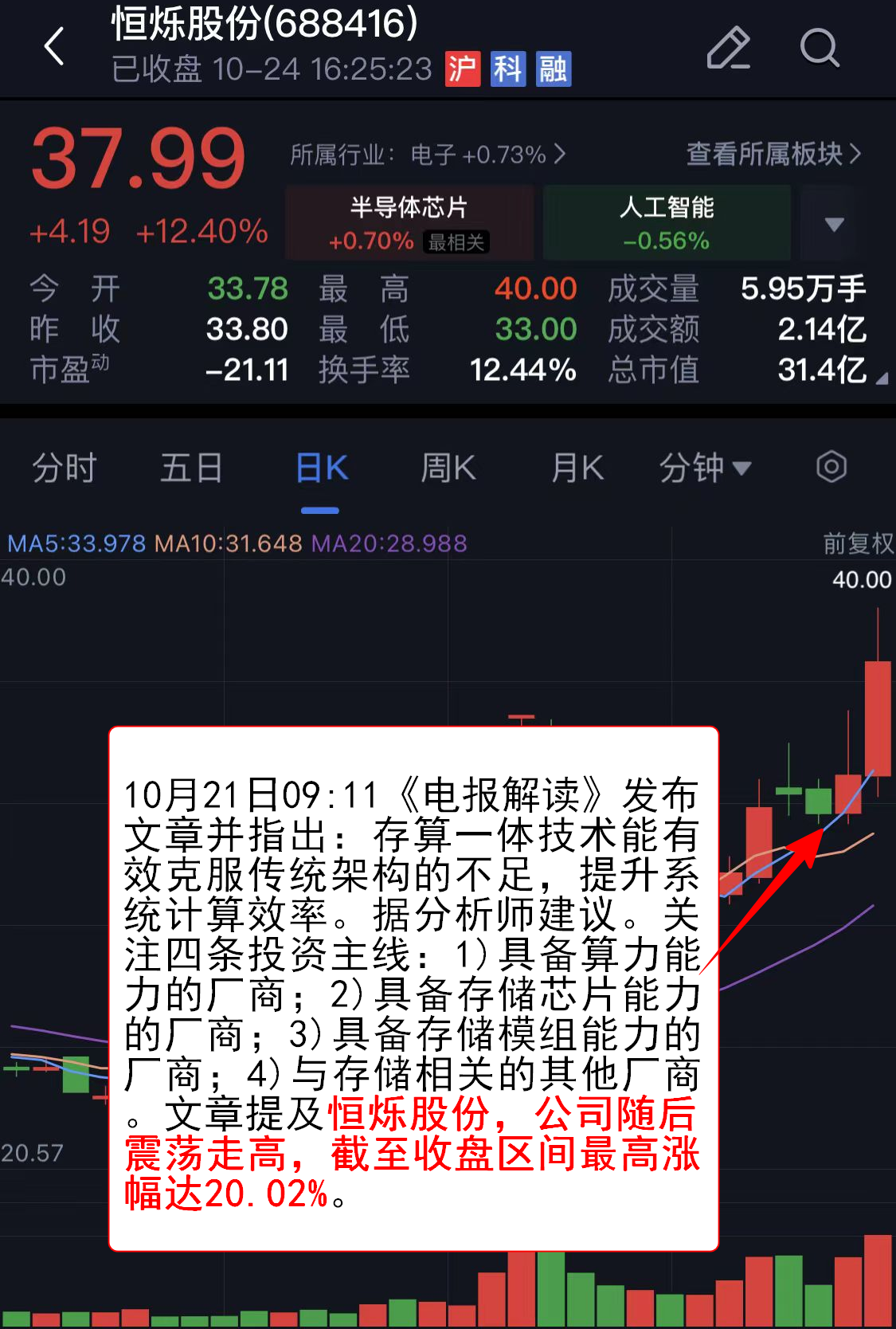Open the search magnifier

(820, 48)
